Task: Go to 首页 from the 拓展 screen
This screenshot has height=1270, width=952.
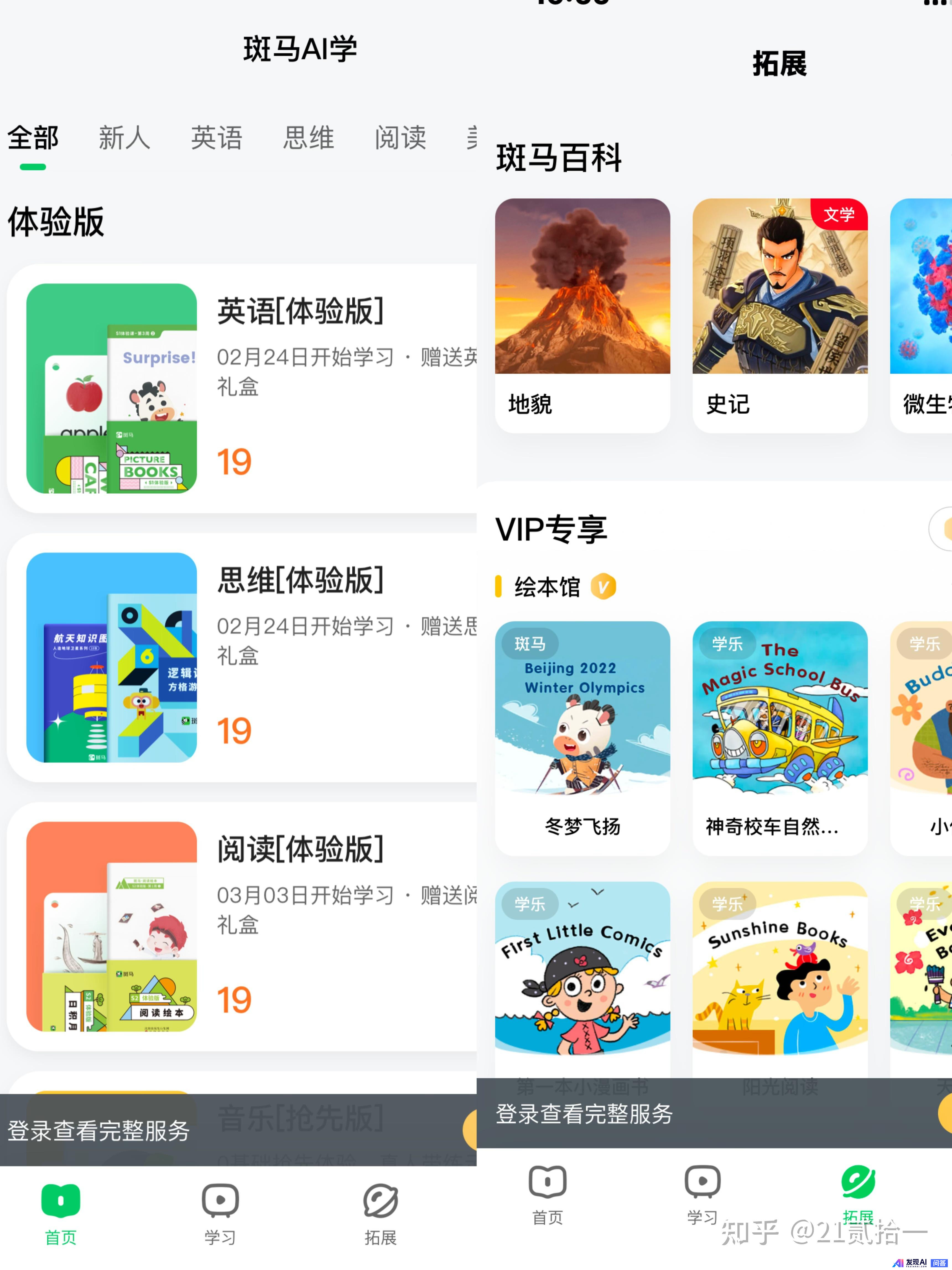Action: [547, 1194]
